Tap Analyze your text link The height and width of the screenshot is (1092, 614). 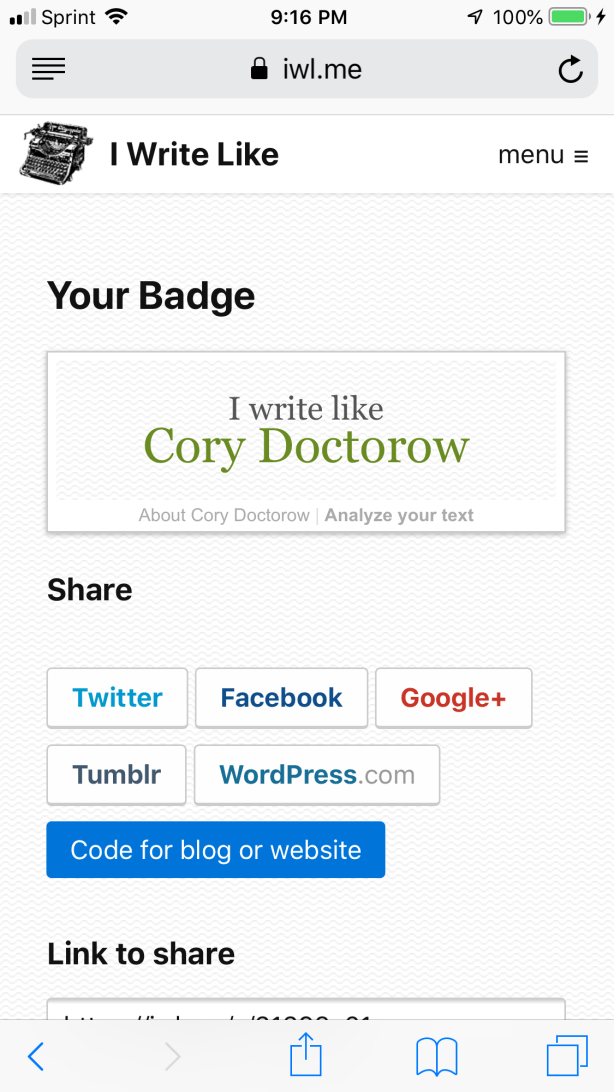[x=399, y=516]
